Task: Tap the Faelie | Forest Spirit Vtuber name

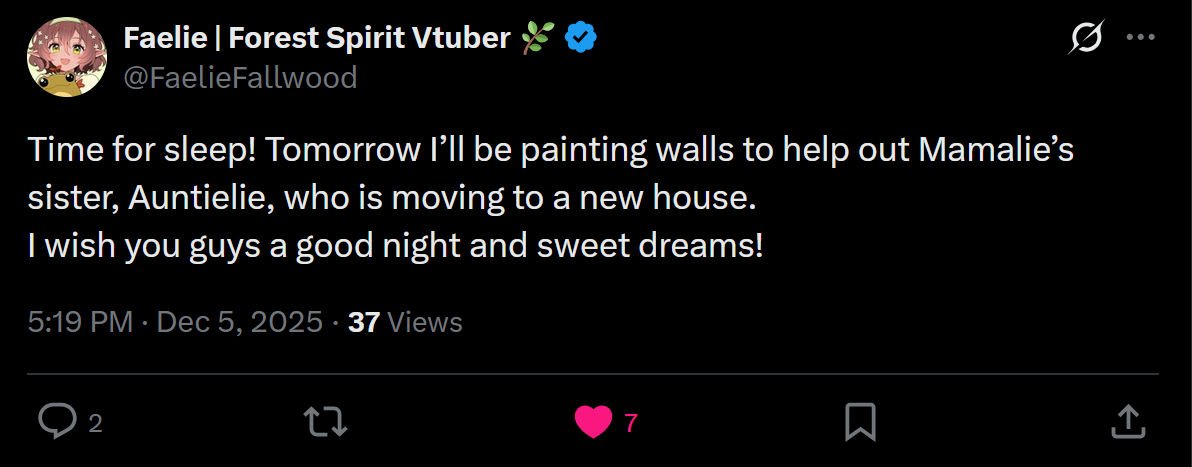Action: coord(318,39)
